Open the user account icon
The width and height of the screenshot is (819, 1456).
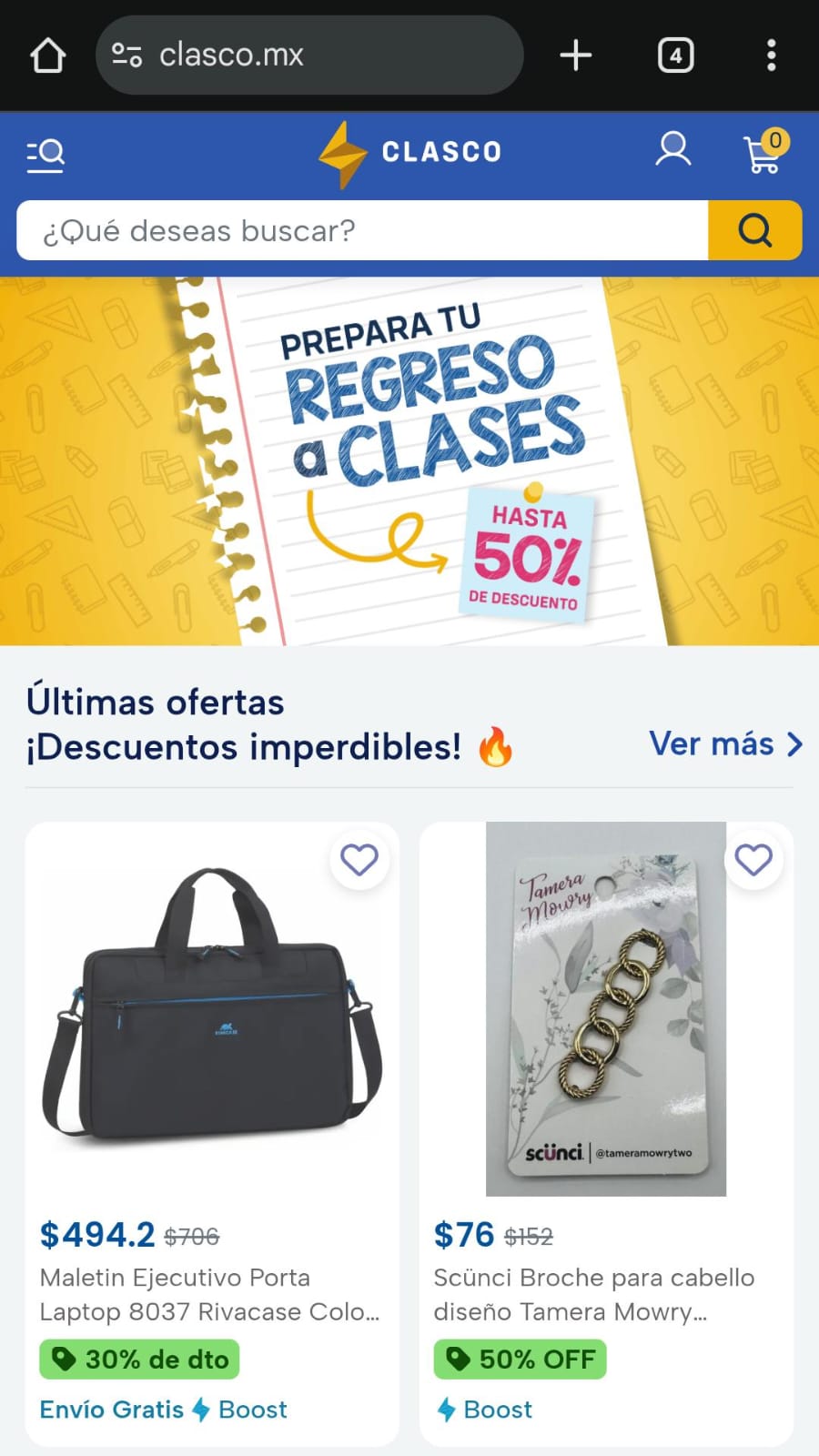[672, 150]
